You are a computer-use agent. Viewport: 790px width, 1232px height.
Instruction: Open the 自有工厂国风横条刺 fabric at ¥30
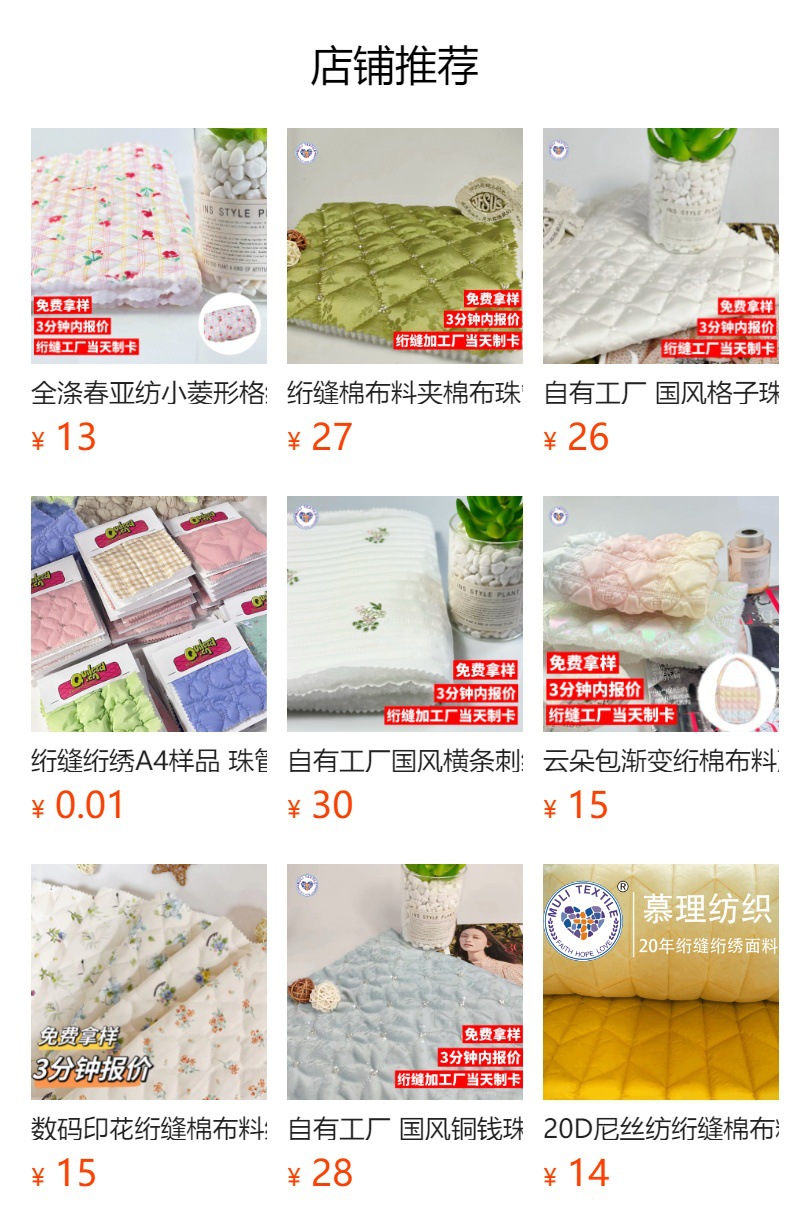(405, 614)
